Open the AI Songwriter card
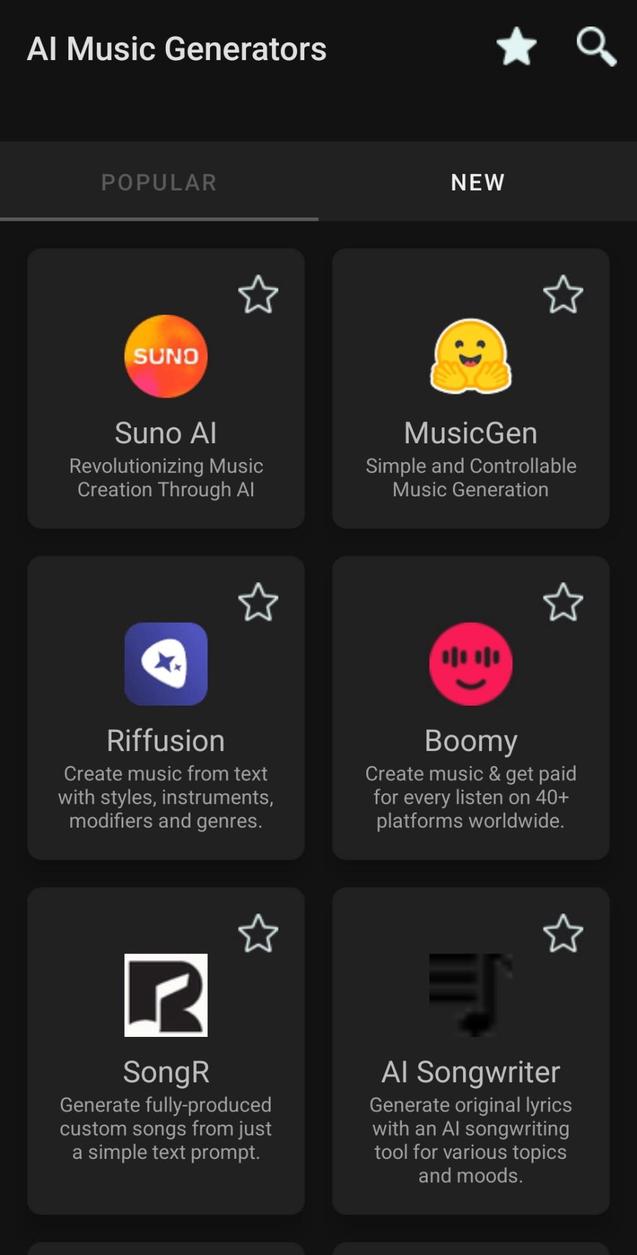Screen dimensions: 637x1255 (x=470, y=1060)
